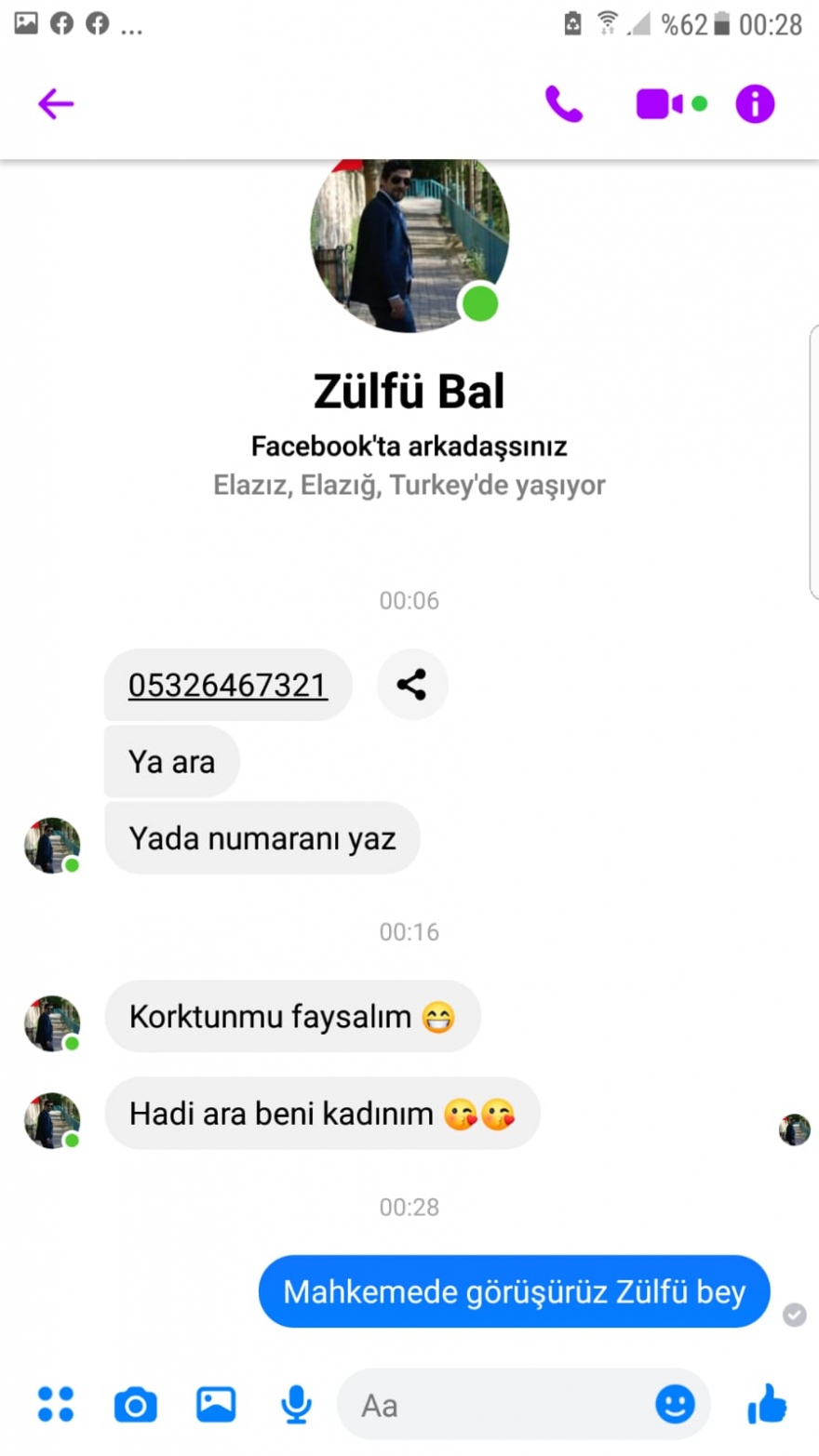This screenshot has width=819, height=1456.
Task: Record a voice message with the microphone
Action: (296, 1404)
